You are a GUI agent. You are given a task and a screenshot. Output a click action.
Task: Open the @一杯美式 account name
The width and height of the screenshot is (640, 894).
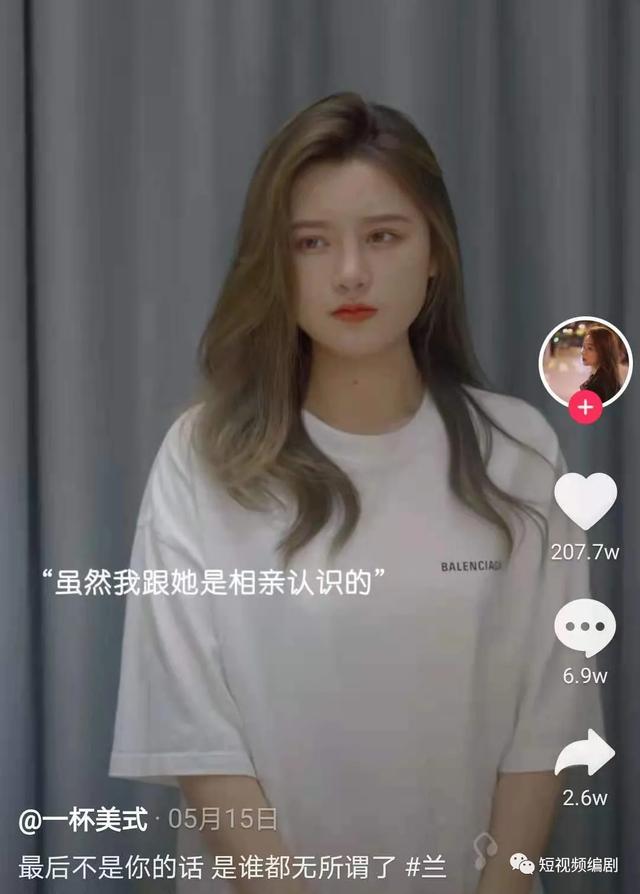click(83, 821)
